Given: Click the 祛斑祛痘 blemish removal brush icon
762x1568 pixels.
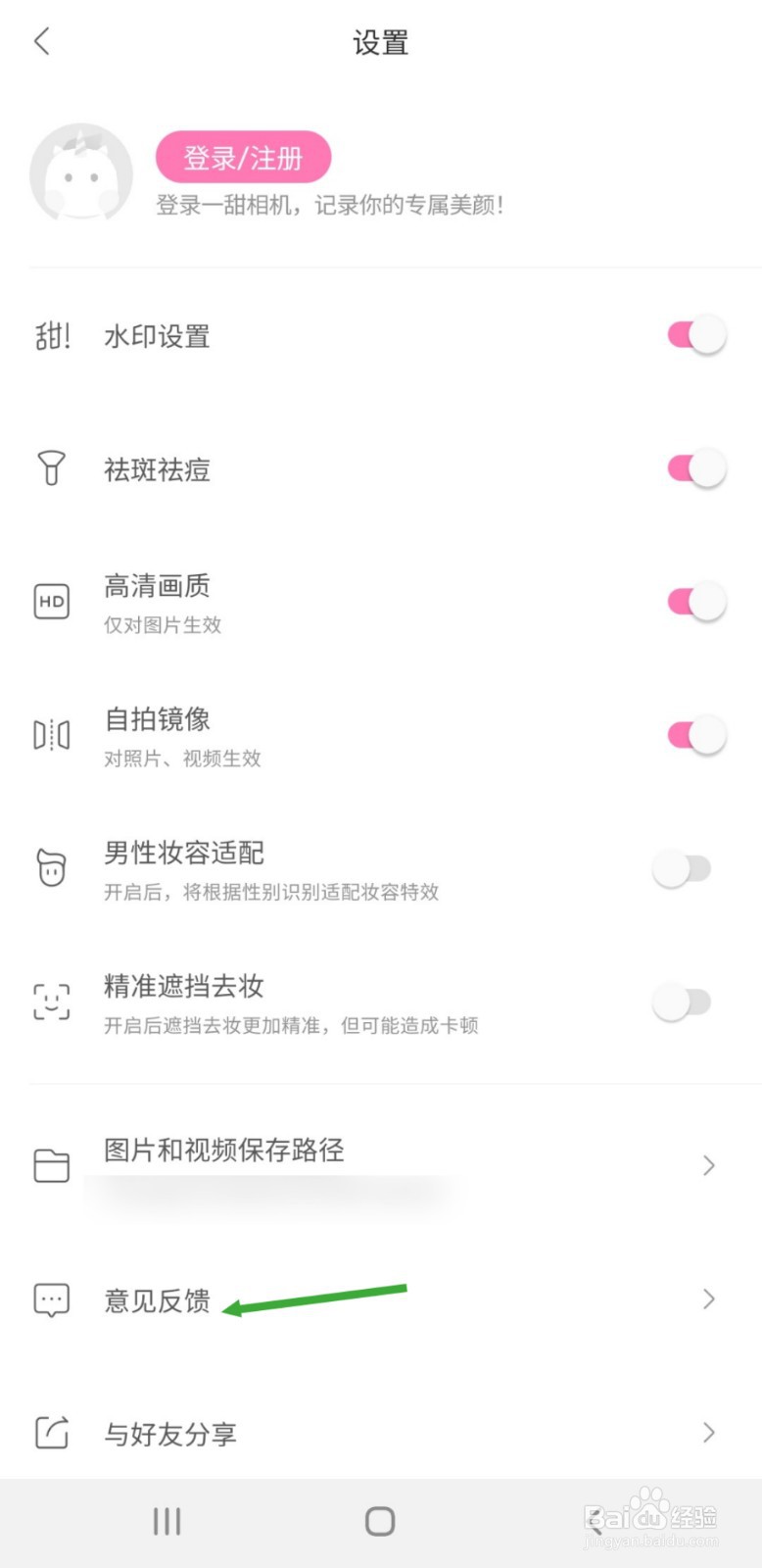Looking at the screenshot, I should click(51, 468).
